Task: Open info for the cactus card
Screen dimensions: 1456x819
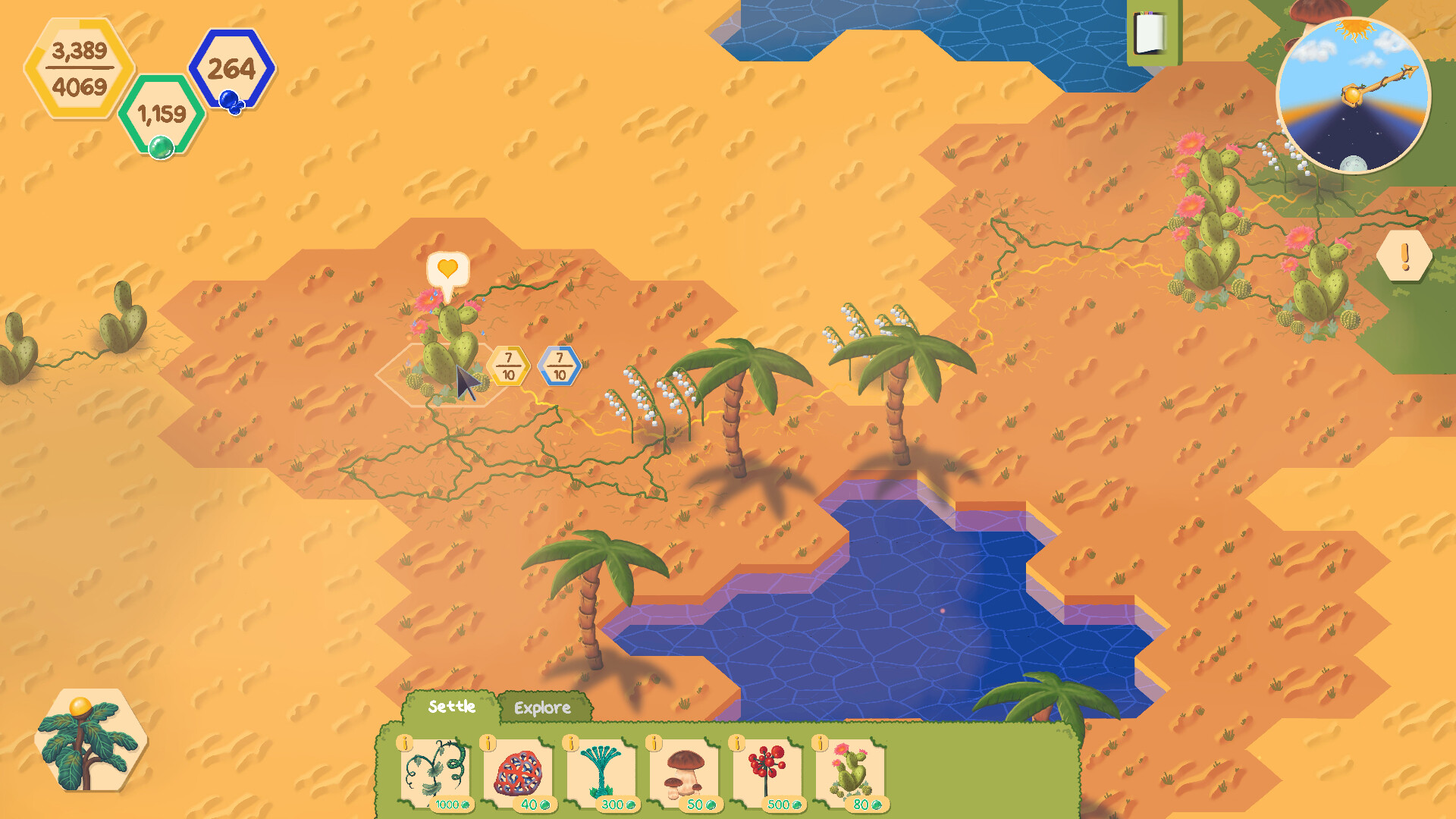Action: (820, 743)
